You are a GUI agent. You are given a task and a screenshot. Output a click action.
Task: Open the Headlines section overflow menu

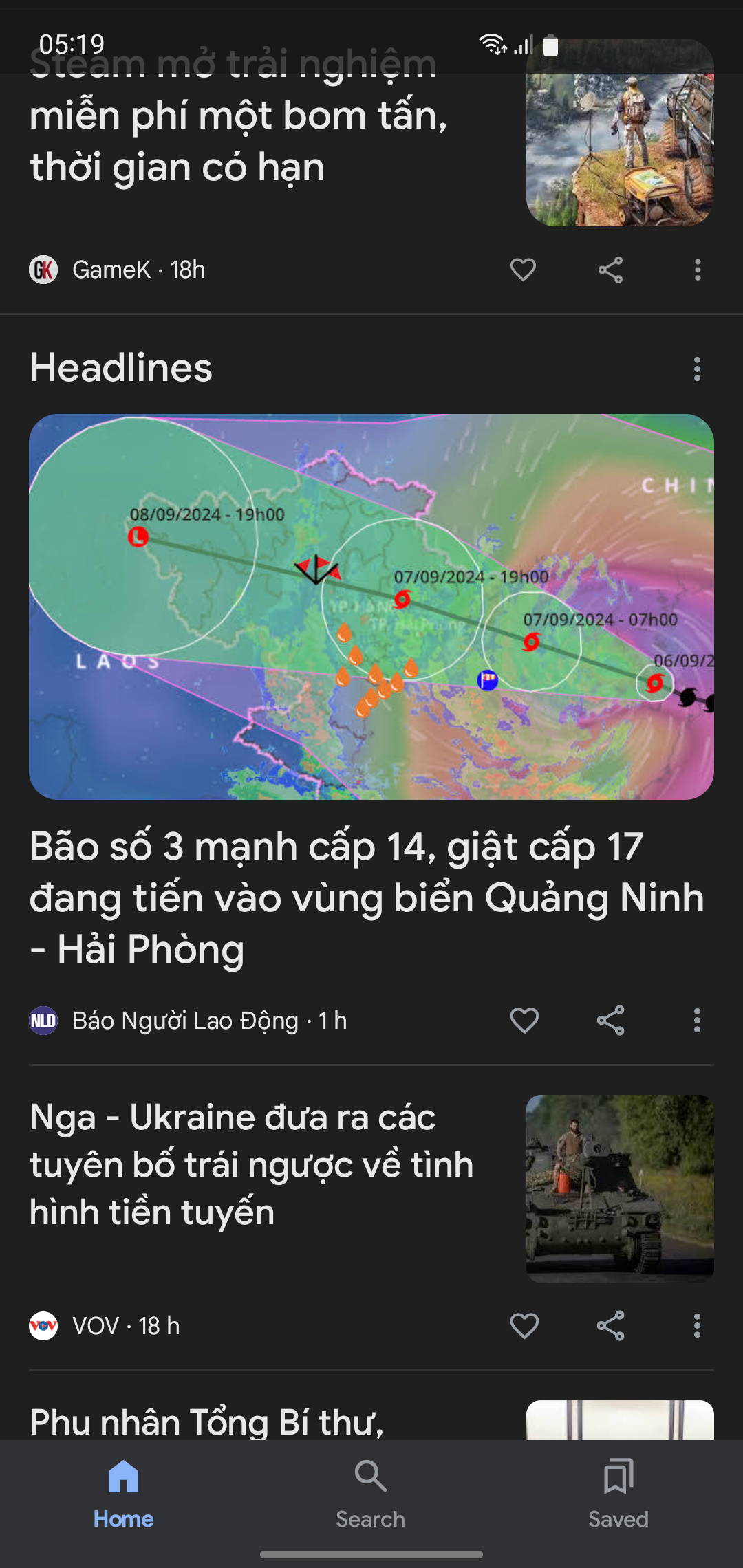coord(698,369)
